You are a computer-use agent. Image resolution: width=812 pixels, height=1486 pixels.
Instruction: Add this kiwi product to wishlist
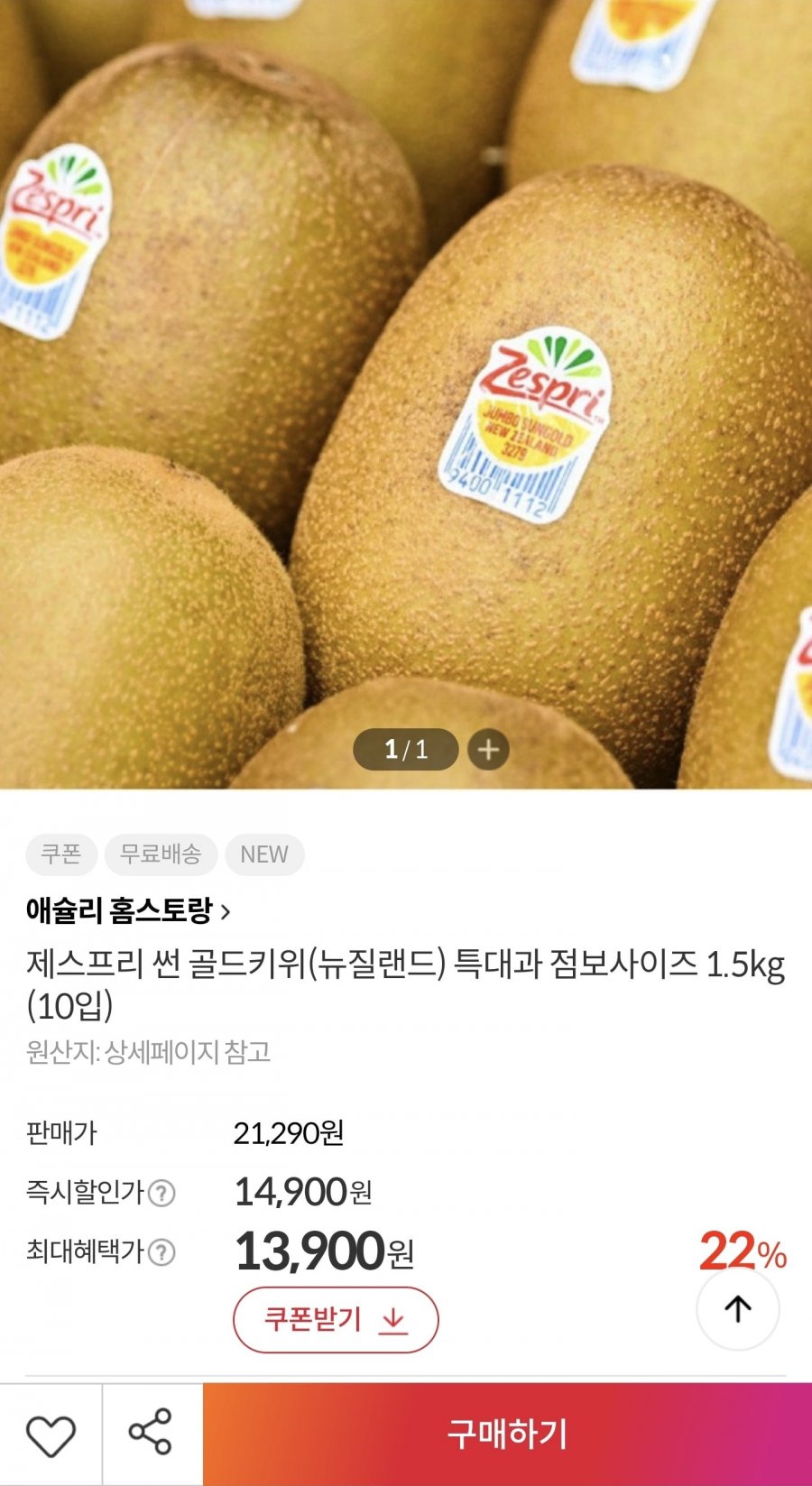click(51, 1435)
